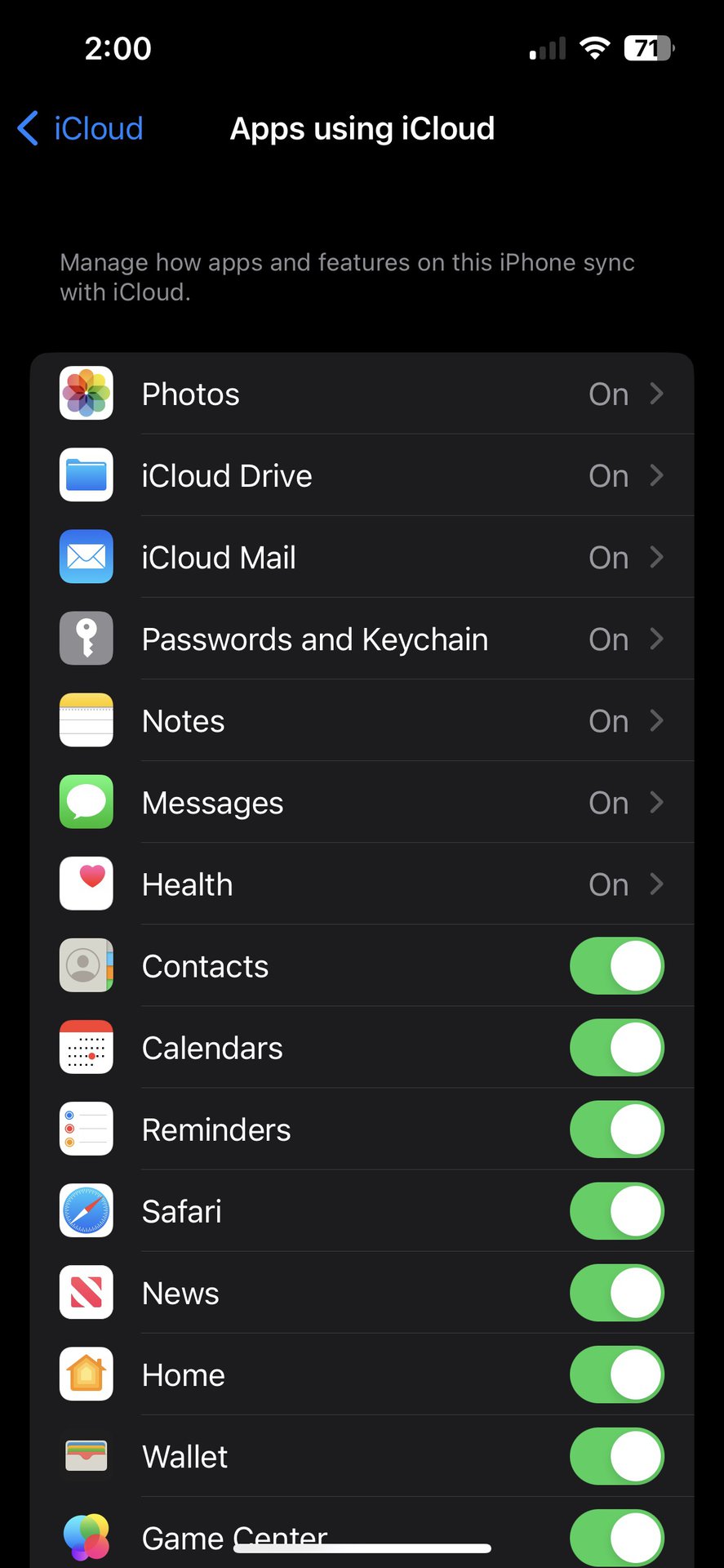Switch off Reminders sync
This screenshot has width=724, height=1568.
(616, 1129)
